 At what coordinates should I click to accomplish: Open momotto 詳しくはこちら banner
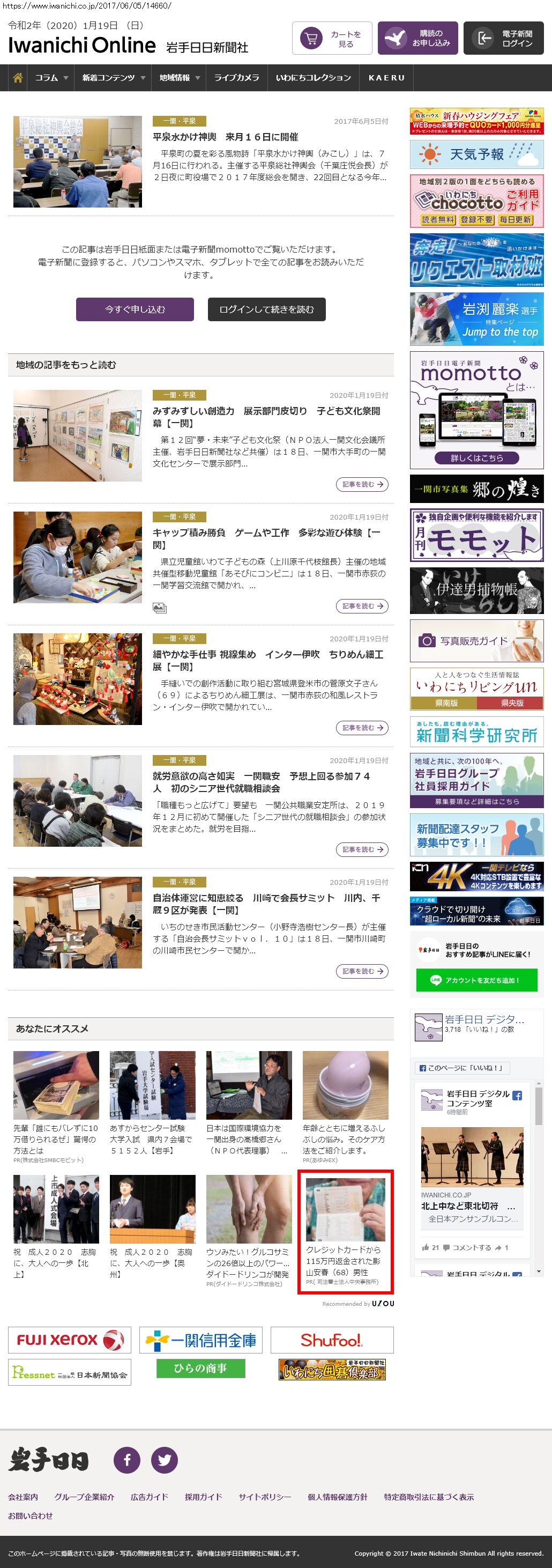coord(476,458)
